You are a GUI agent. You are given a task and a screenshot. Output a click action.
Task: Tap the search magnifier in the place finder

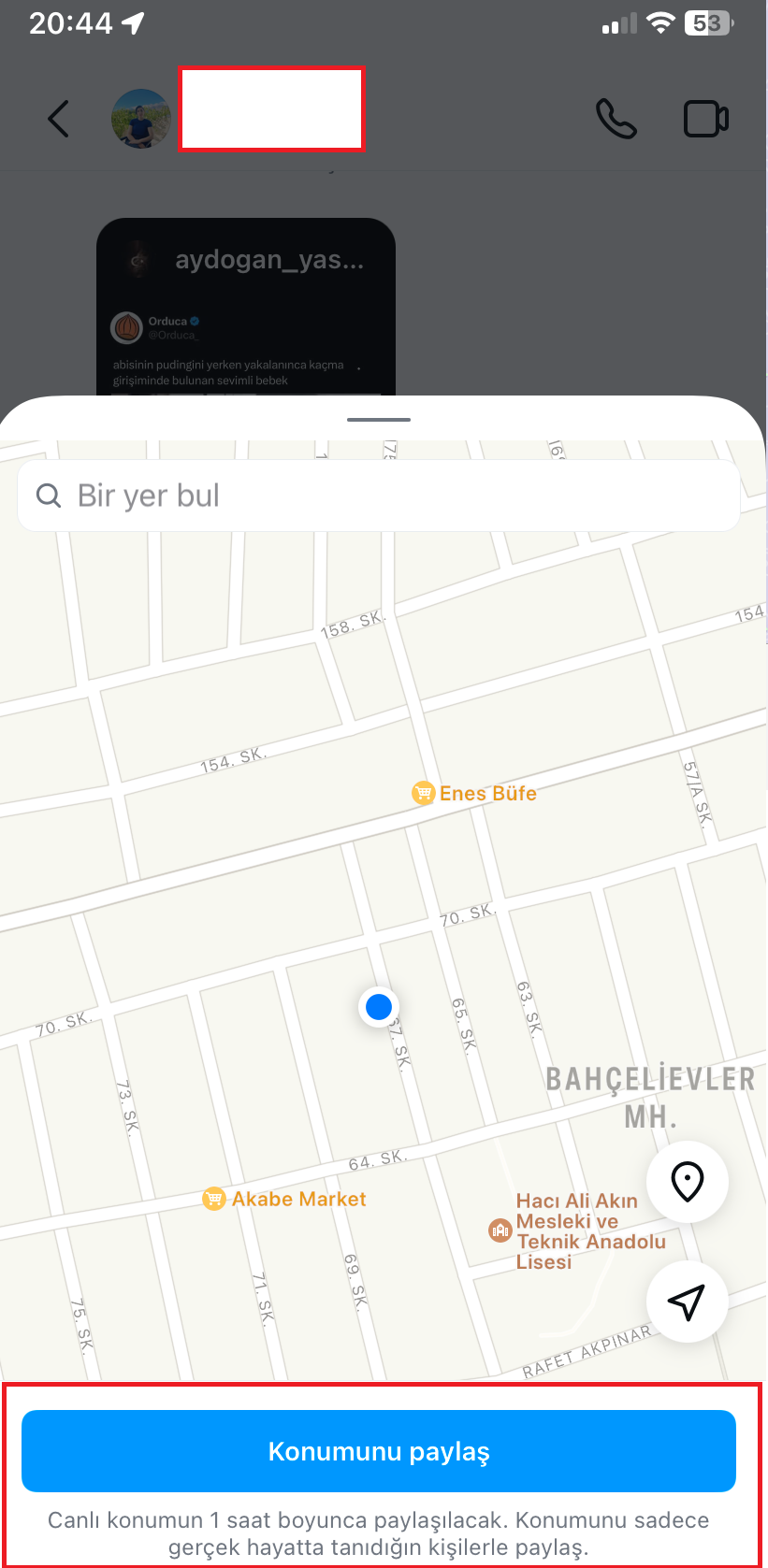coord(48,495)
